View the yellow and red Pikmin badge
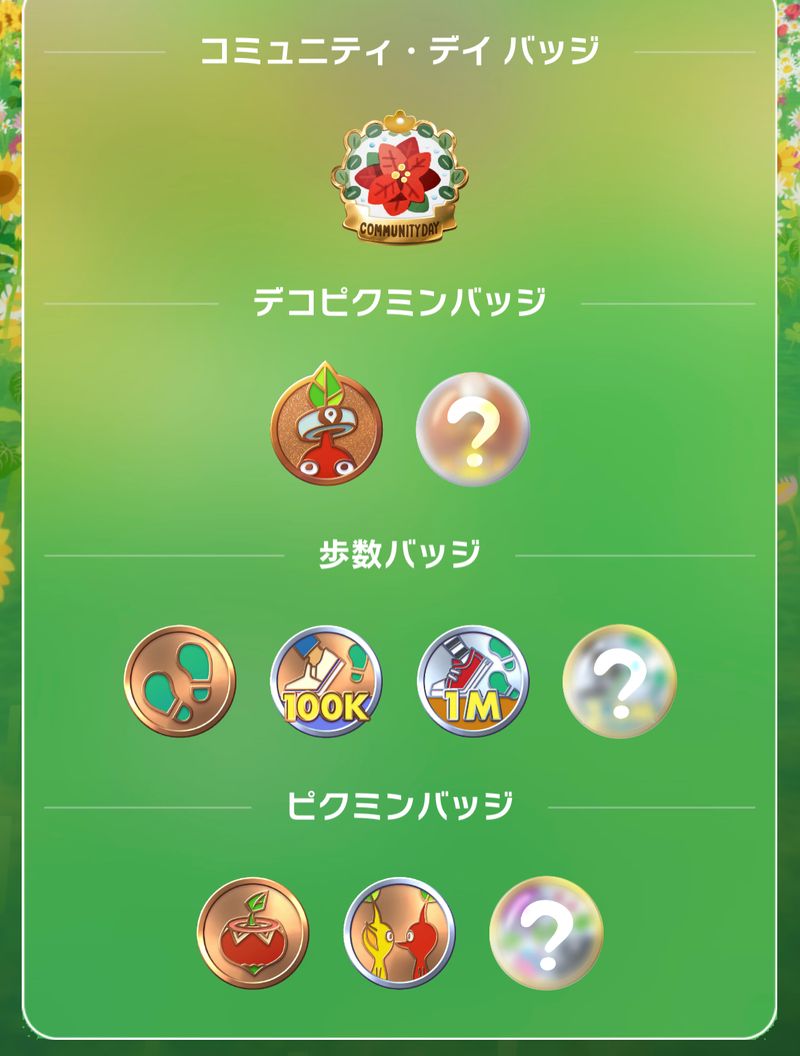Viewport: 800px width, 1056px height. point(399,932)
